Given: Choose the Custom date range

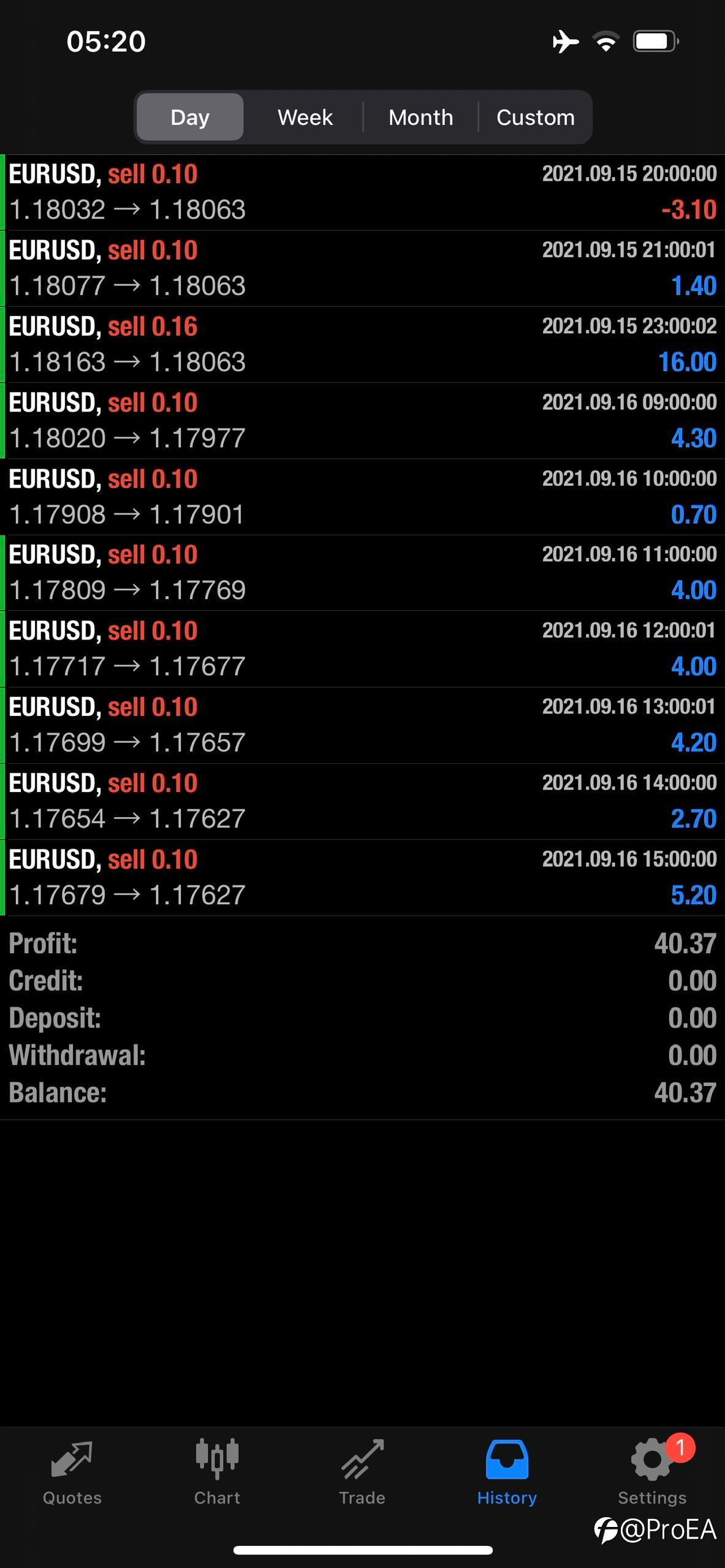Looking at the screenshot, I should pyautogui.click(x=535, y=117).
